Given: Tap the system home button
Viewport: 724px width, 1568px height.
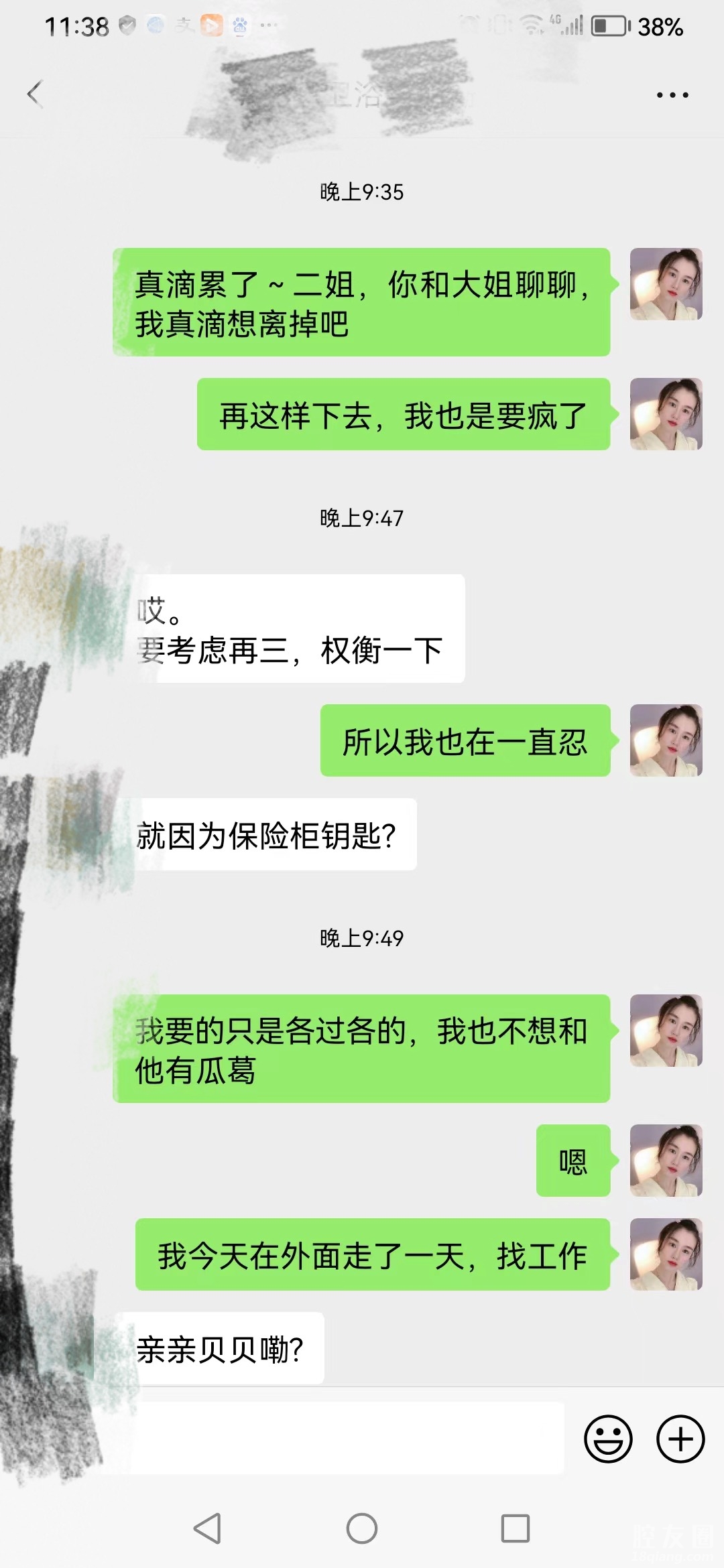Looking at the screenshot, I should click(362, 1528).
